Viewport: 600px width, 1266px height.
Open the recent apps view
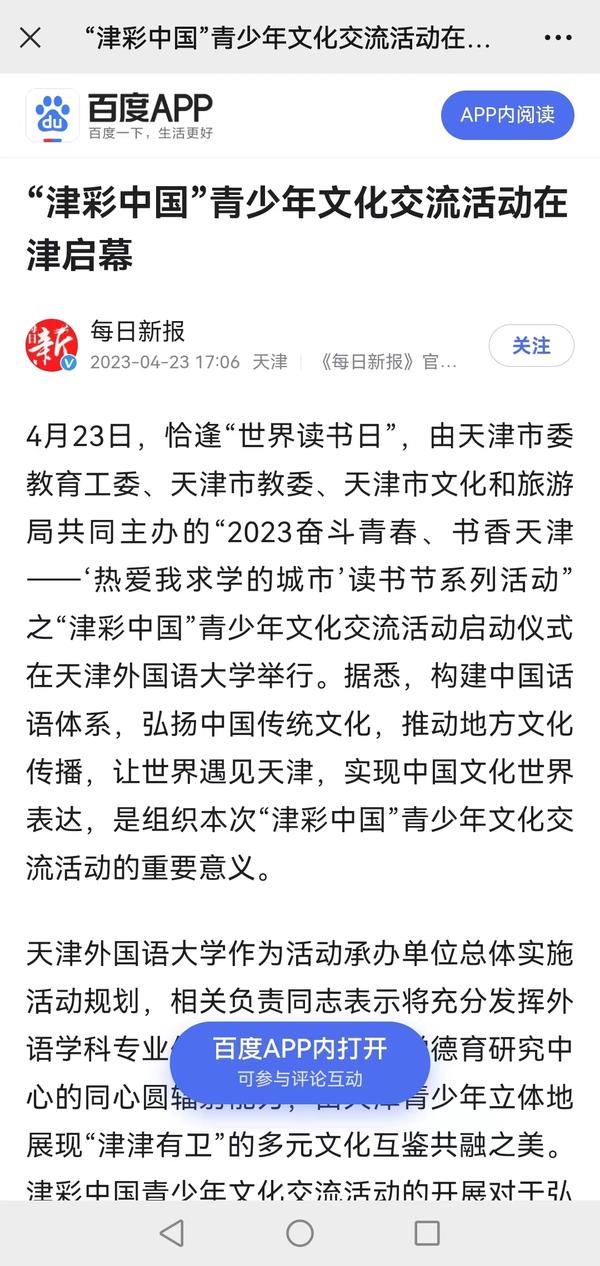click(x=427, y=1232)
